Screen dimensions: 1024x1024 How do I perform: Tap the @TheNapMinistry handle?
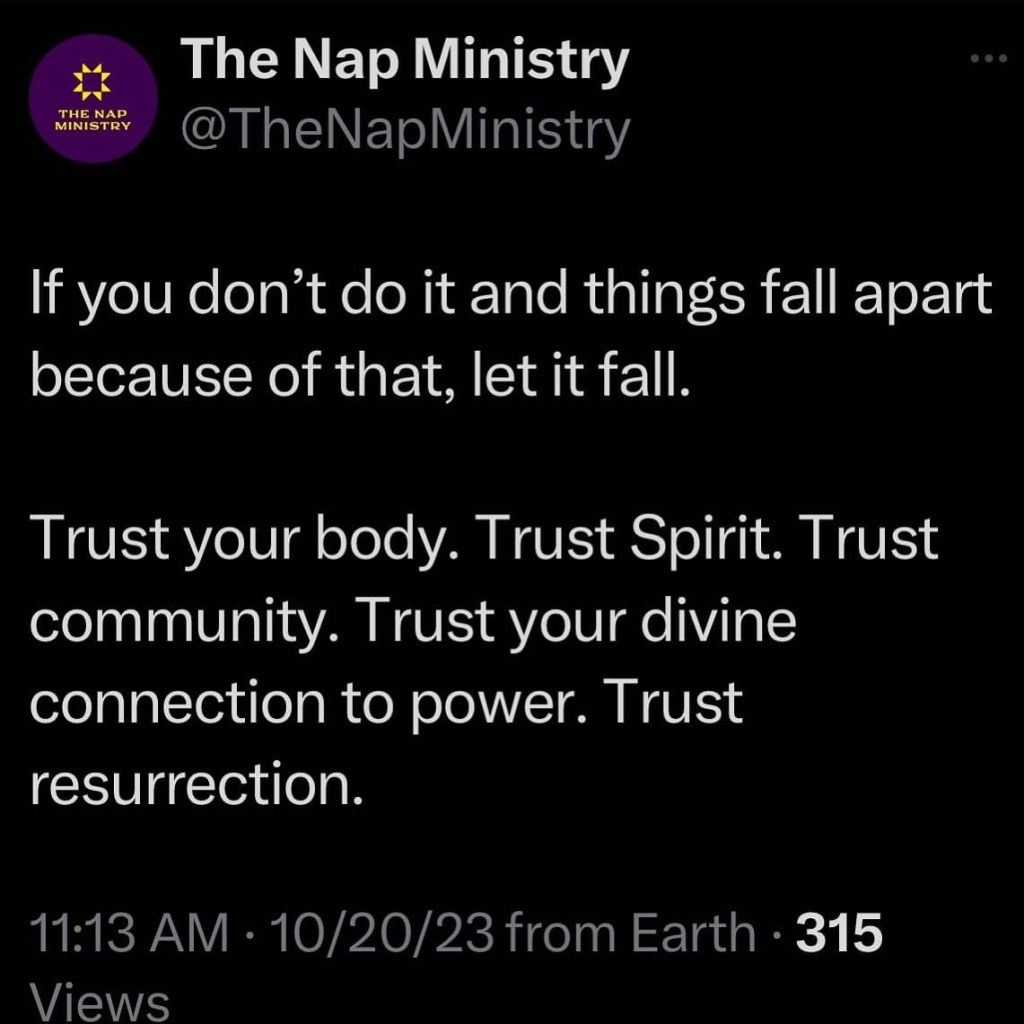pyautogui.click(x=404, y=130)
